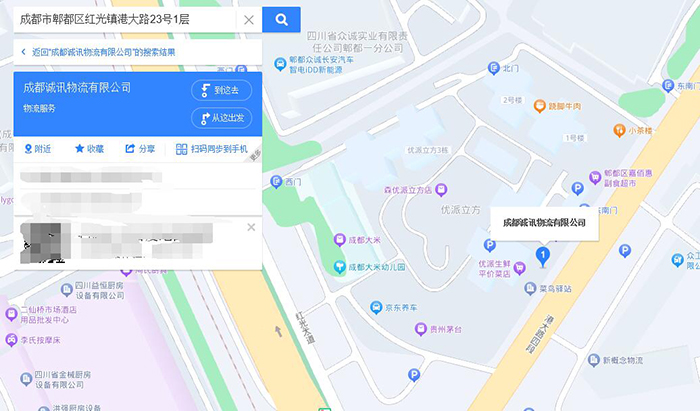The image size is (700, 411).
Task: Return to the search results for 成都诚讯物流有限公司
Action: coord(98,52)
